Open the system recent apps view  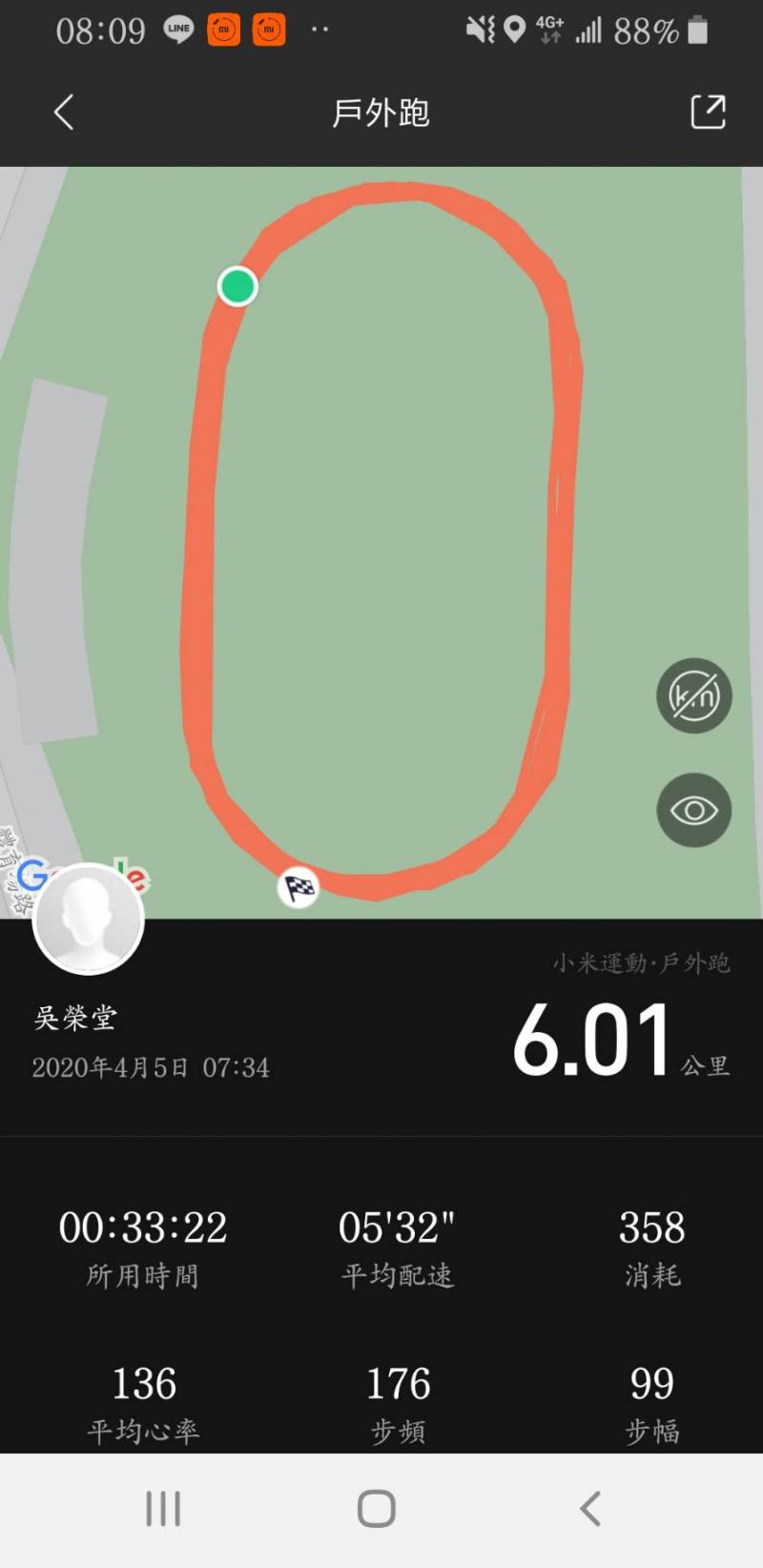point(163,1509)
